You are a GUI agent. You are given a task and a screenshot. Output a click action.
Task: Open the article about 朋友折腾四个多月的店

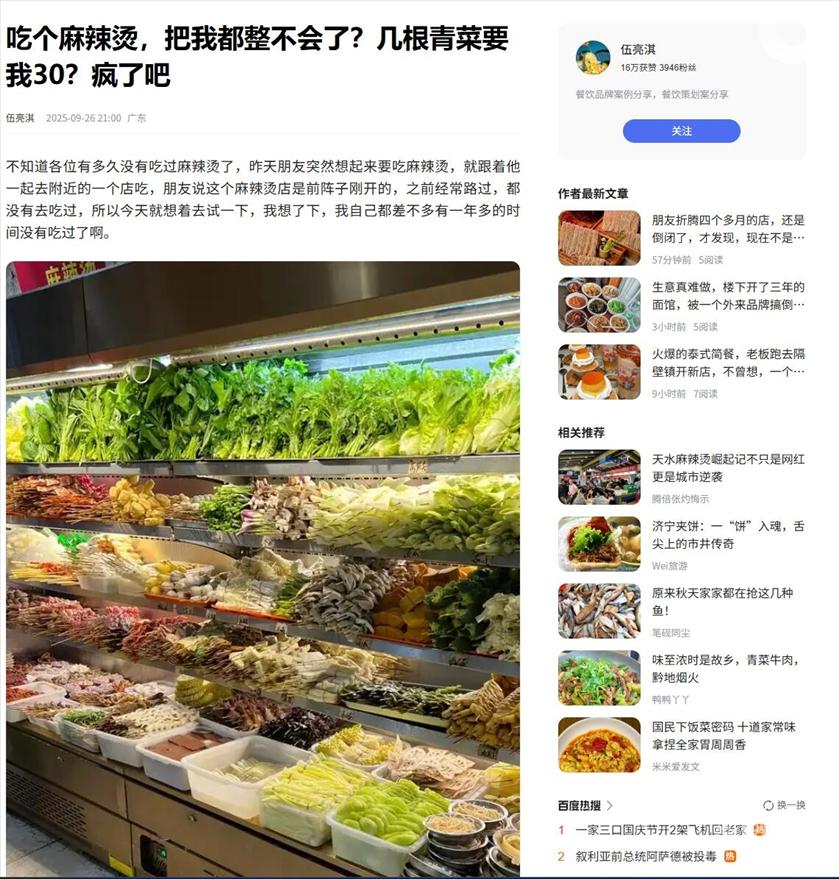pos(728,228)
